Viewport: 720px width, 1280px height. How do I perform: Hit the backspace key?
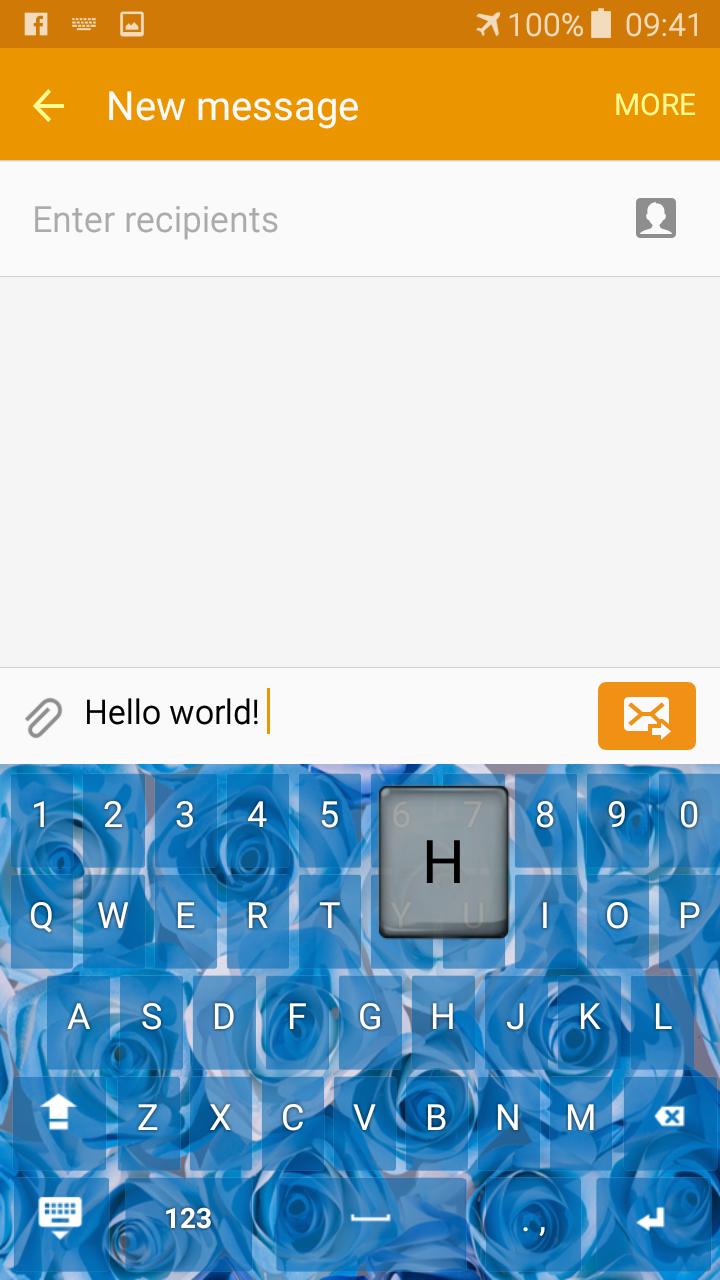tap(669, 1116)
